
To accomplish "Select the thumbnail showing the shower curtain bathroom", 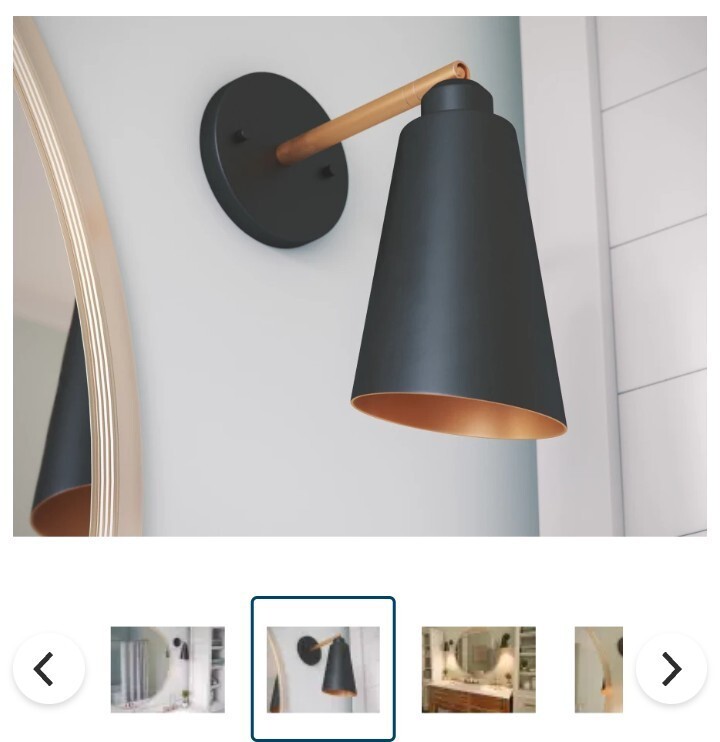I will pos(168,669).
